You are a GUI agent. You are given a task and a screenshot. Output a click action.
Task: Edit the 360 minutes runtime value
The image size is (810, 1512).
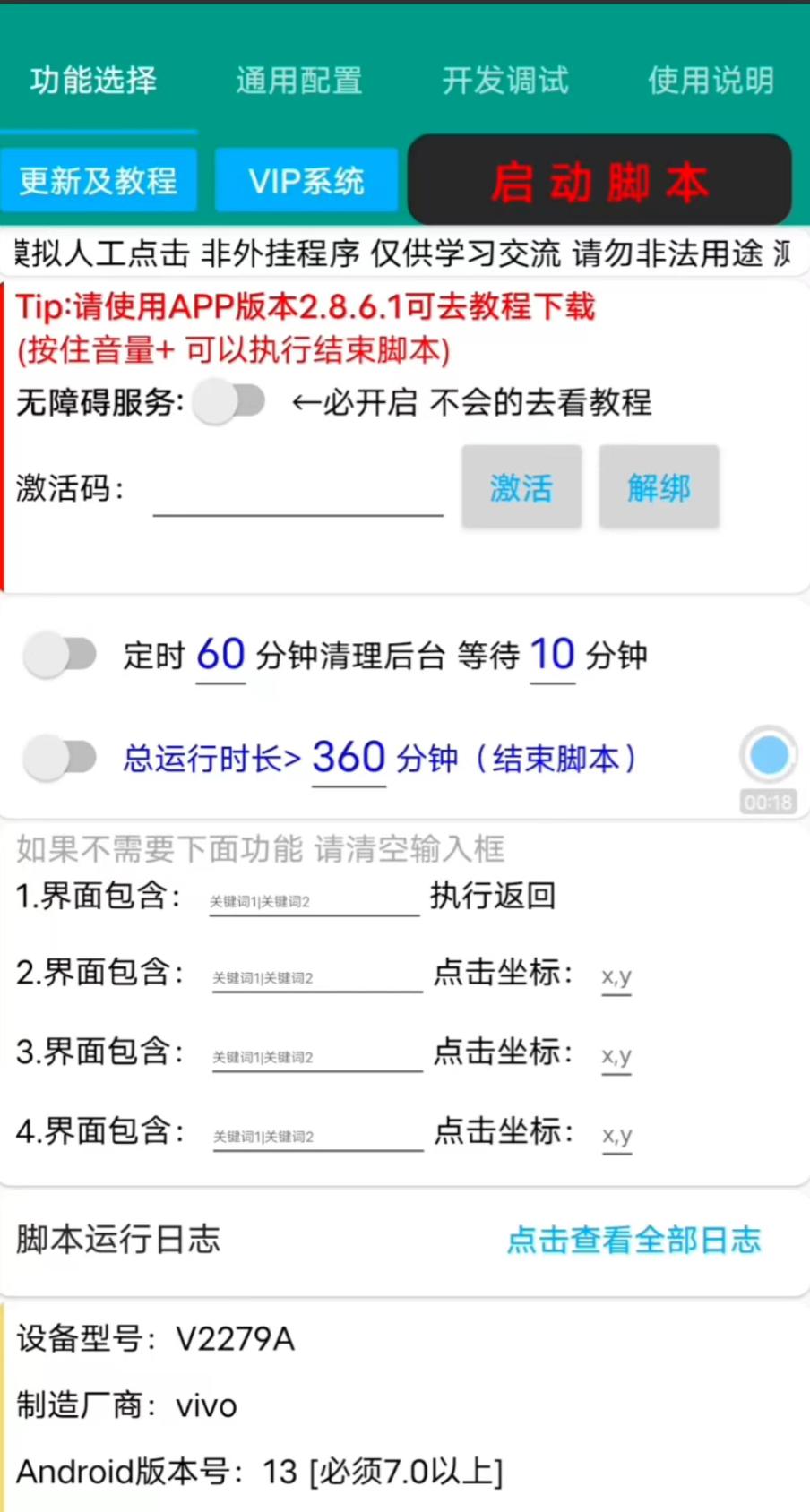[349, 759]
